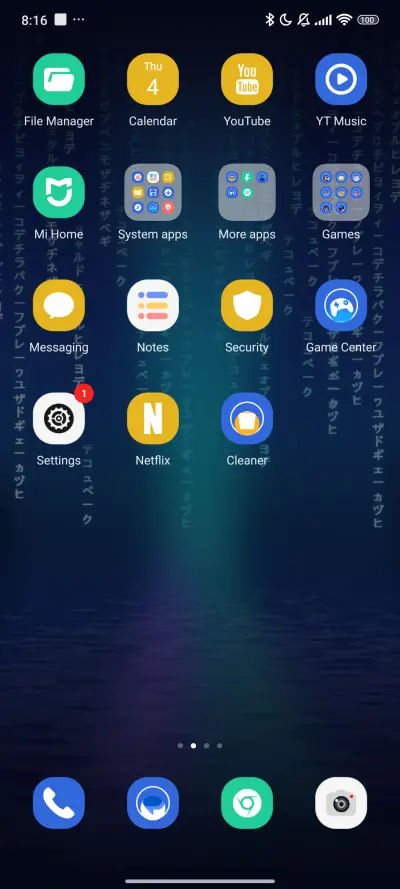Open the Phone dialer in the dock

[x=59, y=803]
